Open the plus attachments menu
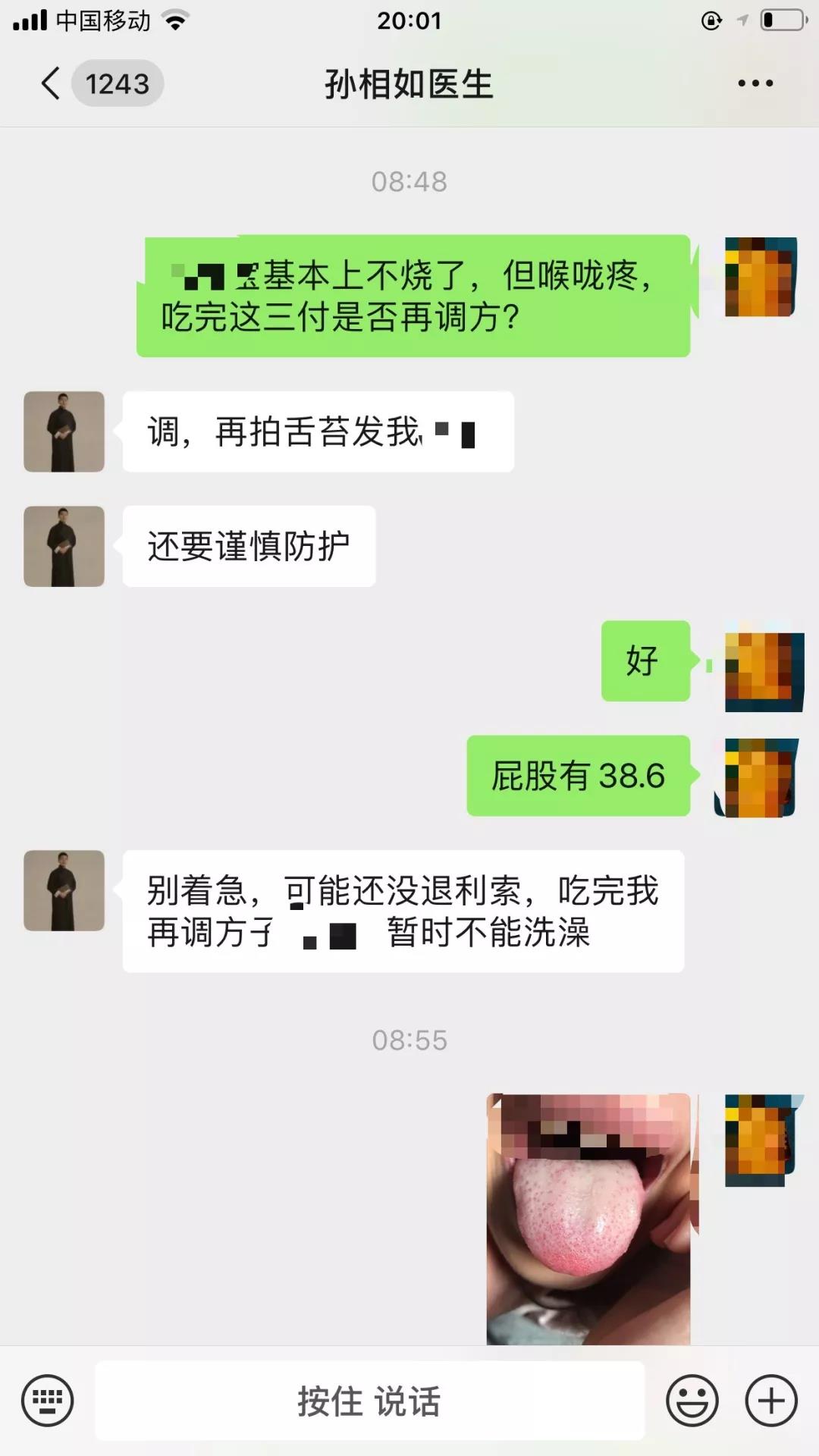 pyautogui.click(x=771, y=1401)
